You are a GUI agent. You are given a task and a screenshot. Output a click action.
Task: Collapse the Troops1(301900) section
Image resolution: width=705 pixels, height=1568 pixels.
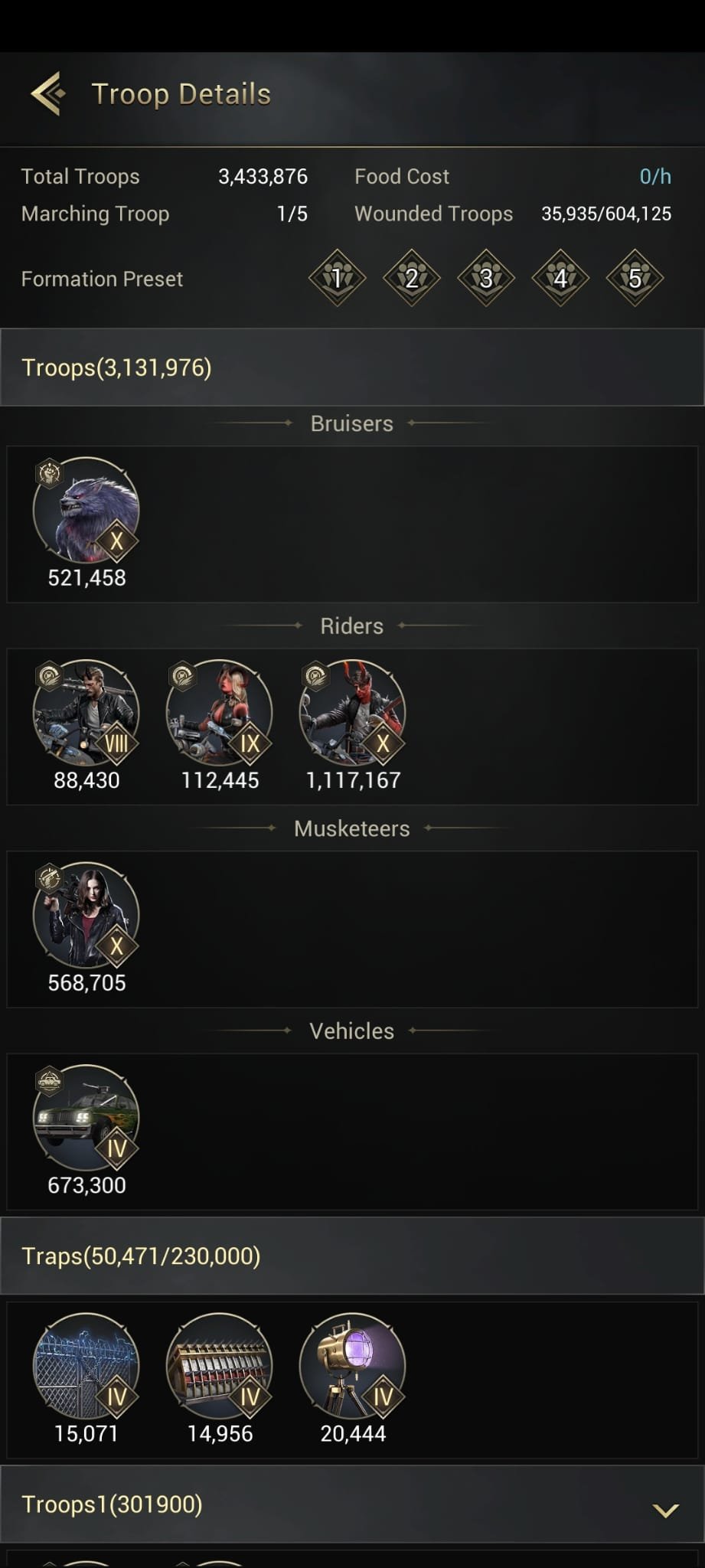coord(665,1511)
